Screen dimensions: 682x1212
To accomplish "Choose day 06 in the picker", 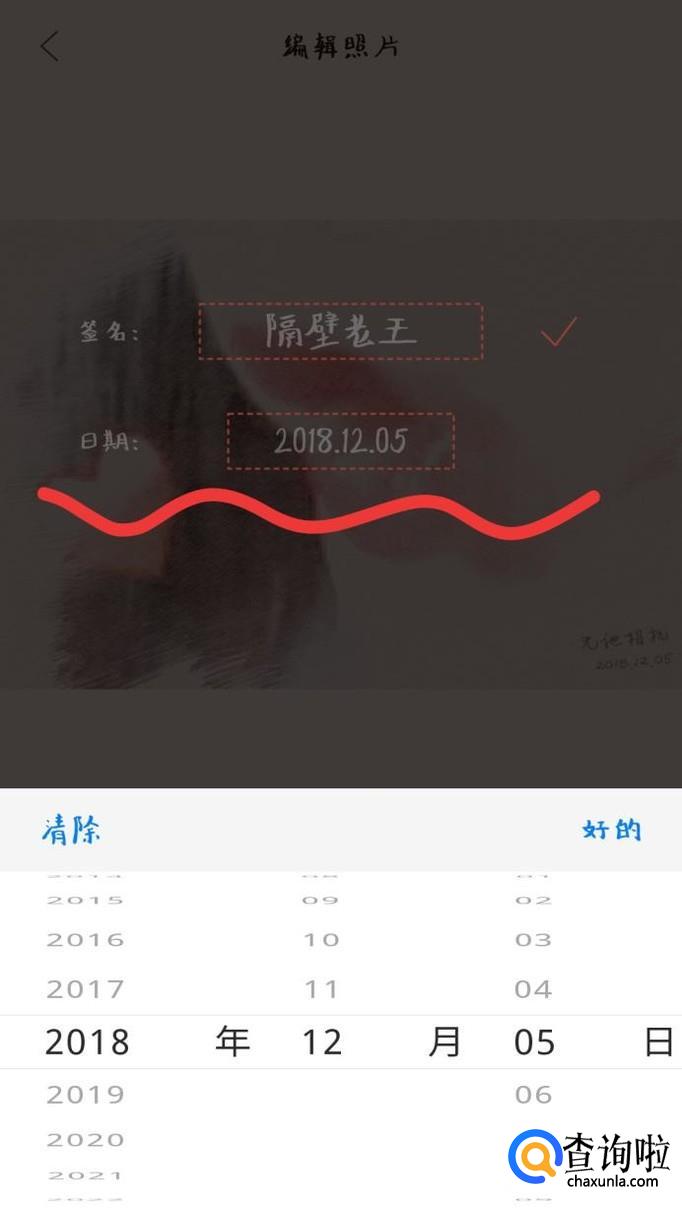I will point(533,1095).
